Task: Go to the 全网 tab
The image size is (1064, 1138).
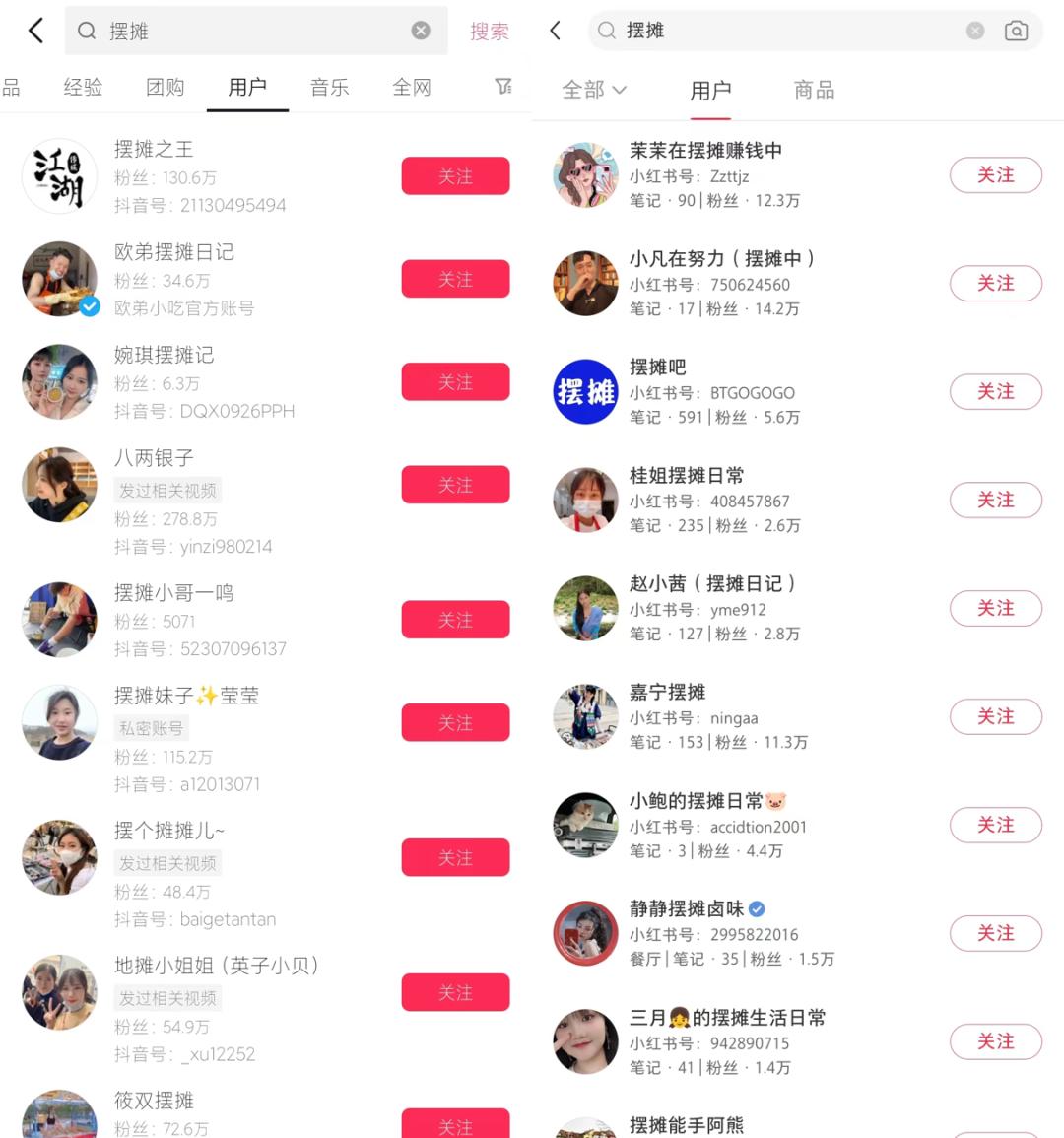Action: click(x=412, y=88)
